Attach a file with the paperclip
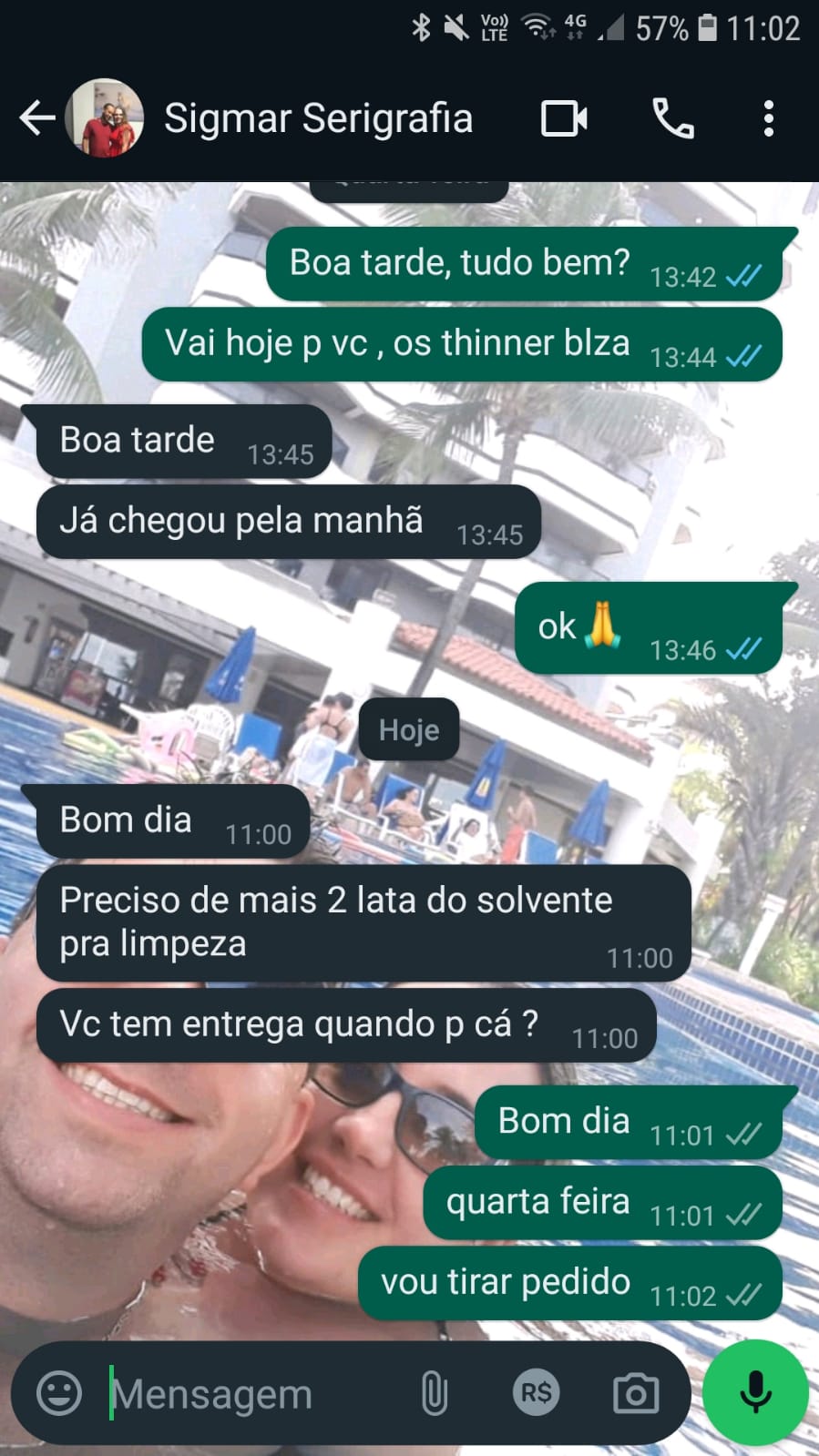This screenshot has height=1456, width=819. [x=435, y=1393]
